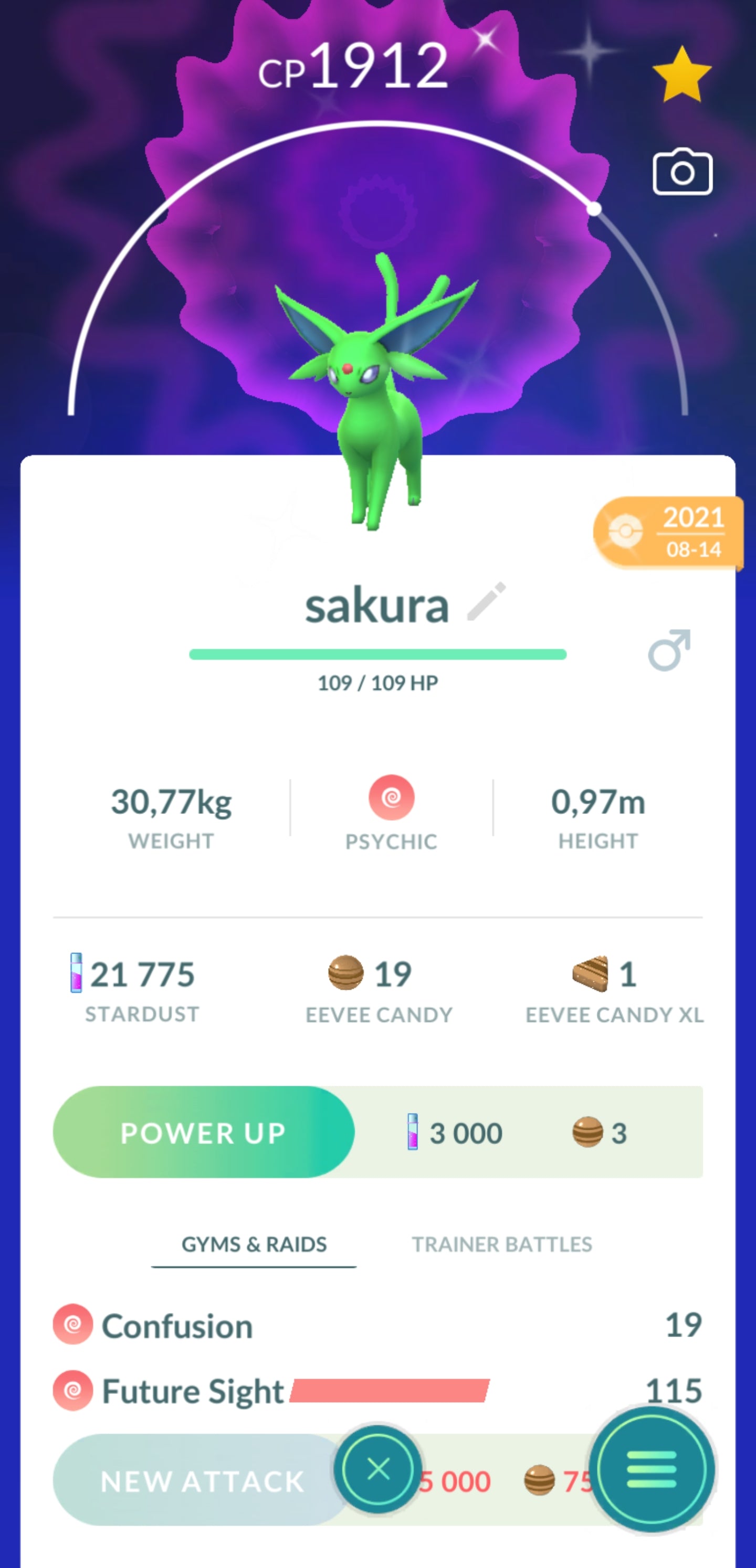Open the 2021 catch date badge
756x1568 pixels.
(x=669, y=533)
